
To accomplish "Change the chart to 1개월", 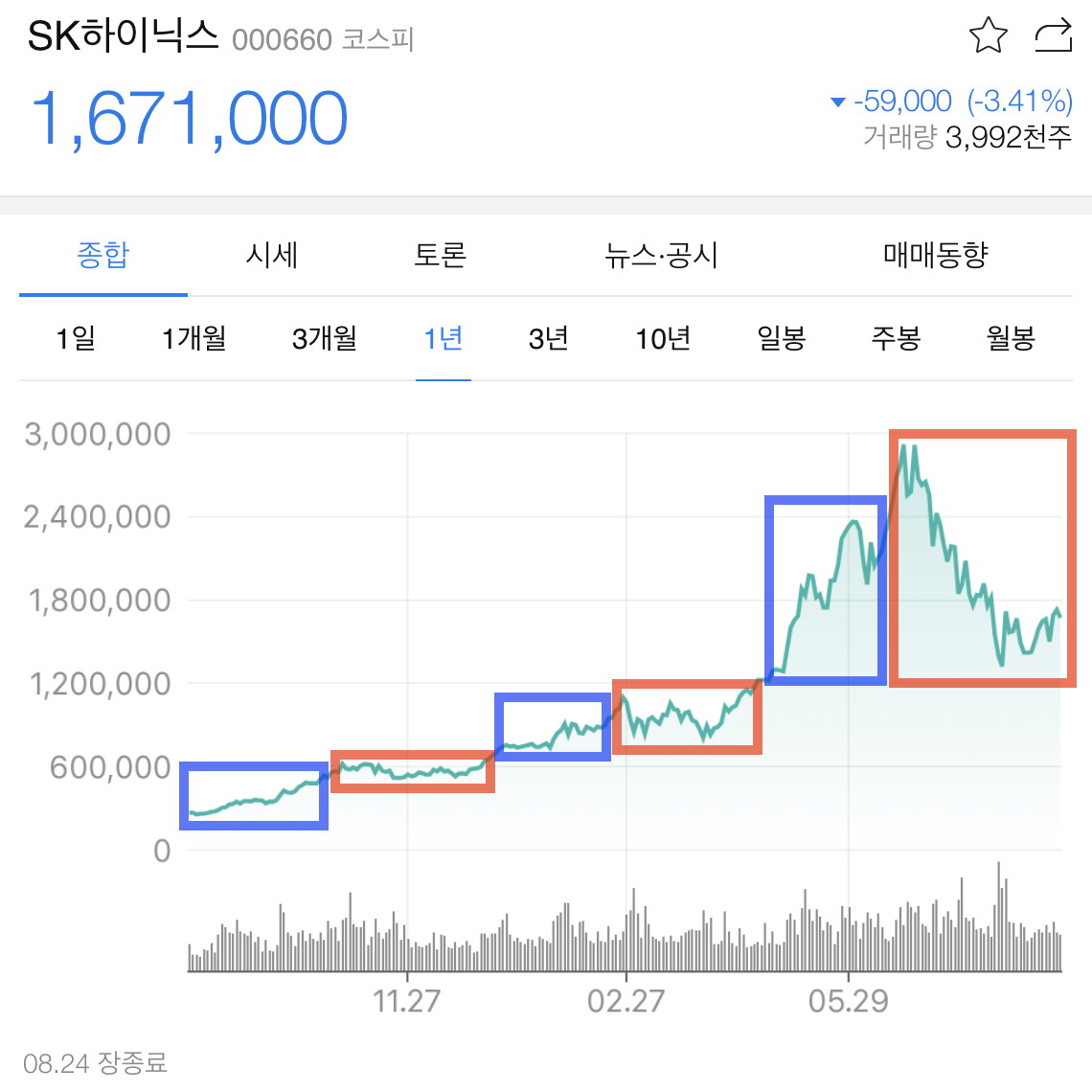I will (x=193, y=338).
